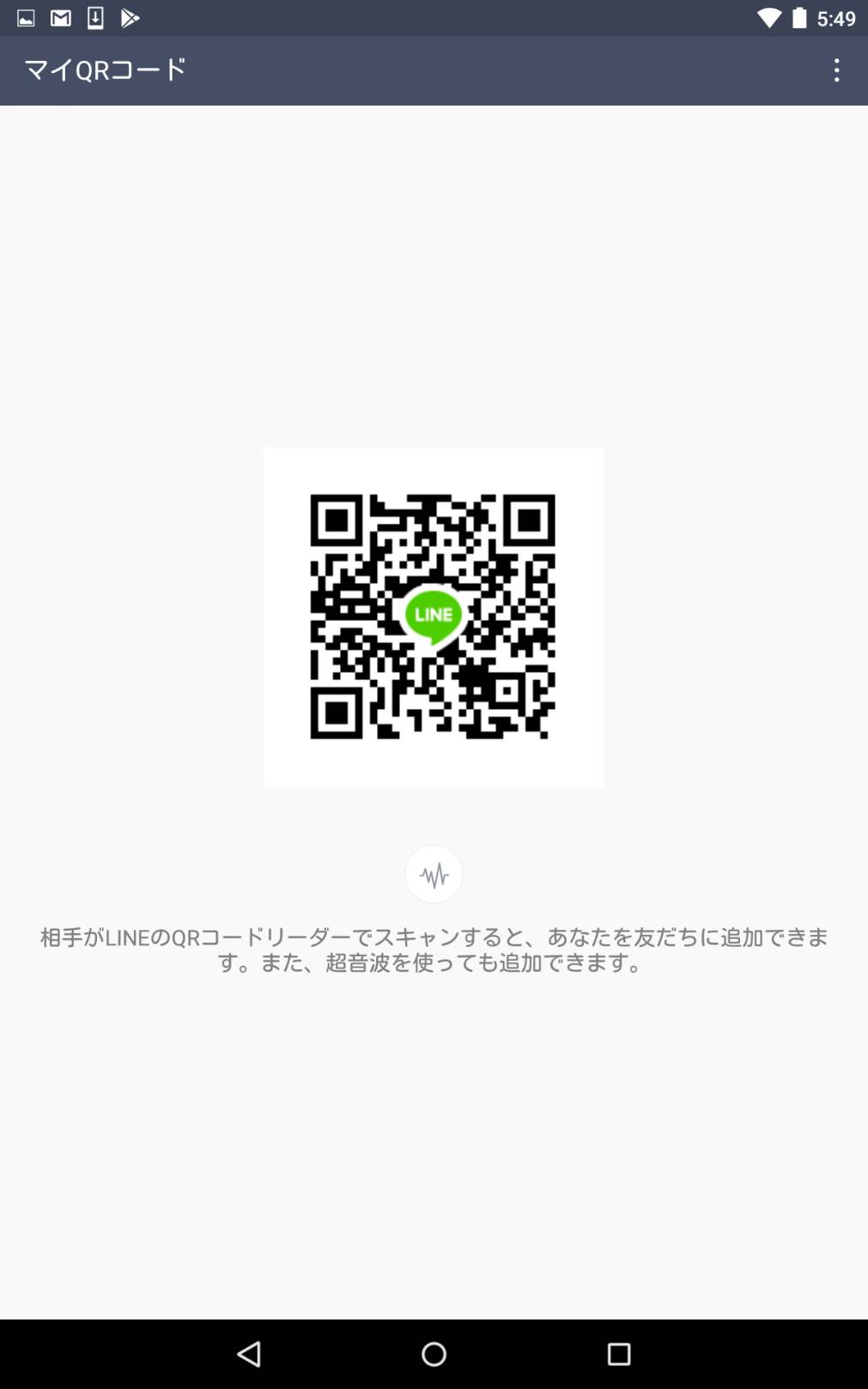Go back using the system back button
The height and width of the screenshot is (1389, 868).
click(x=249, y=1354)
